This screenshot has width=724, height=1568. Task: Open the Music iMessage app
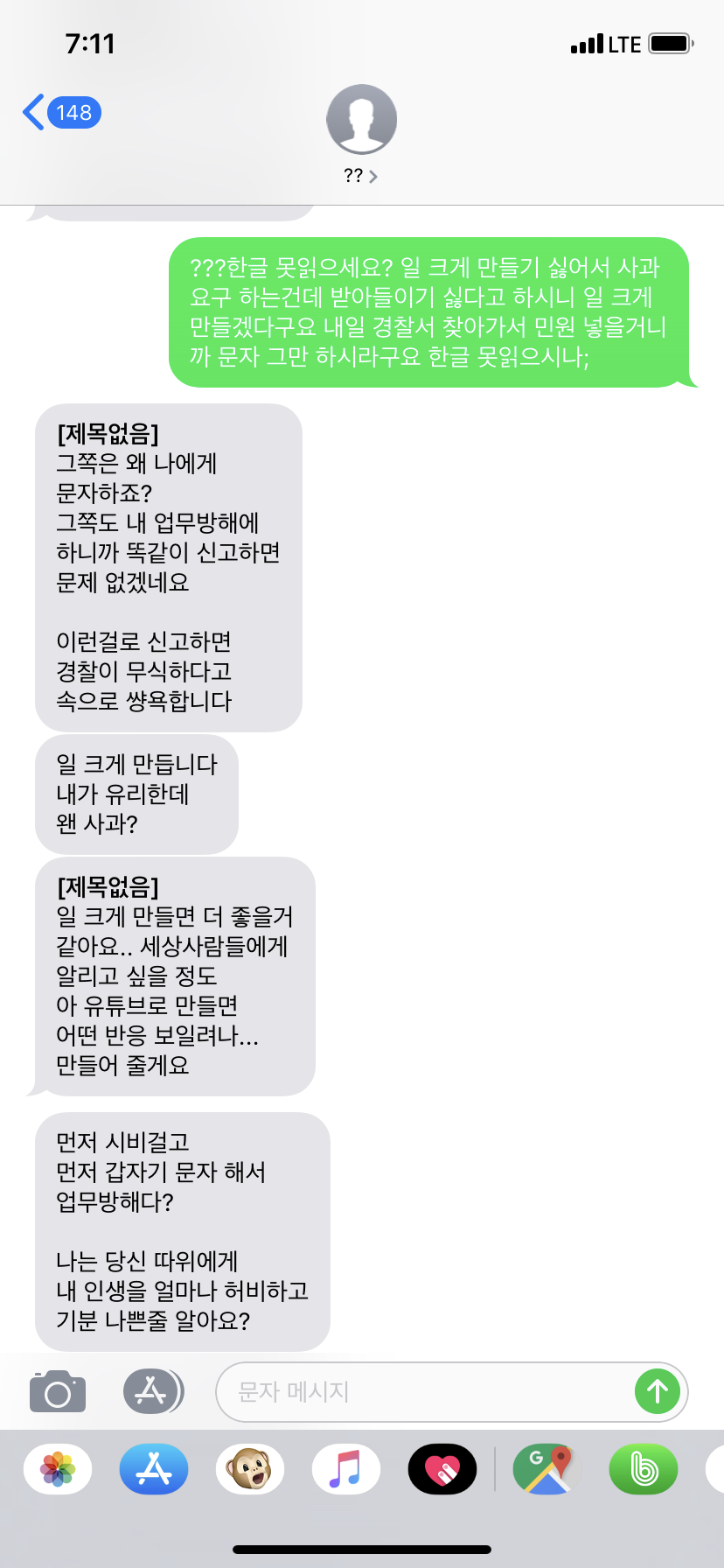pyautogui.click(x=346, y=1468)
